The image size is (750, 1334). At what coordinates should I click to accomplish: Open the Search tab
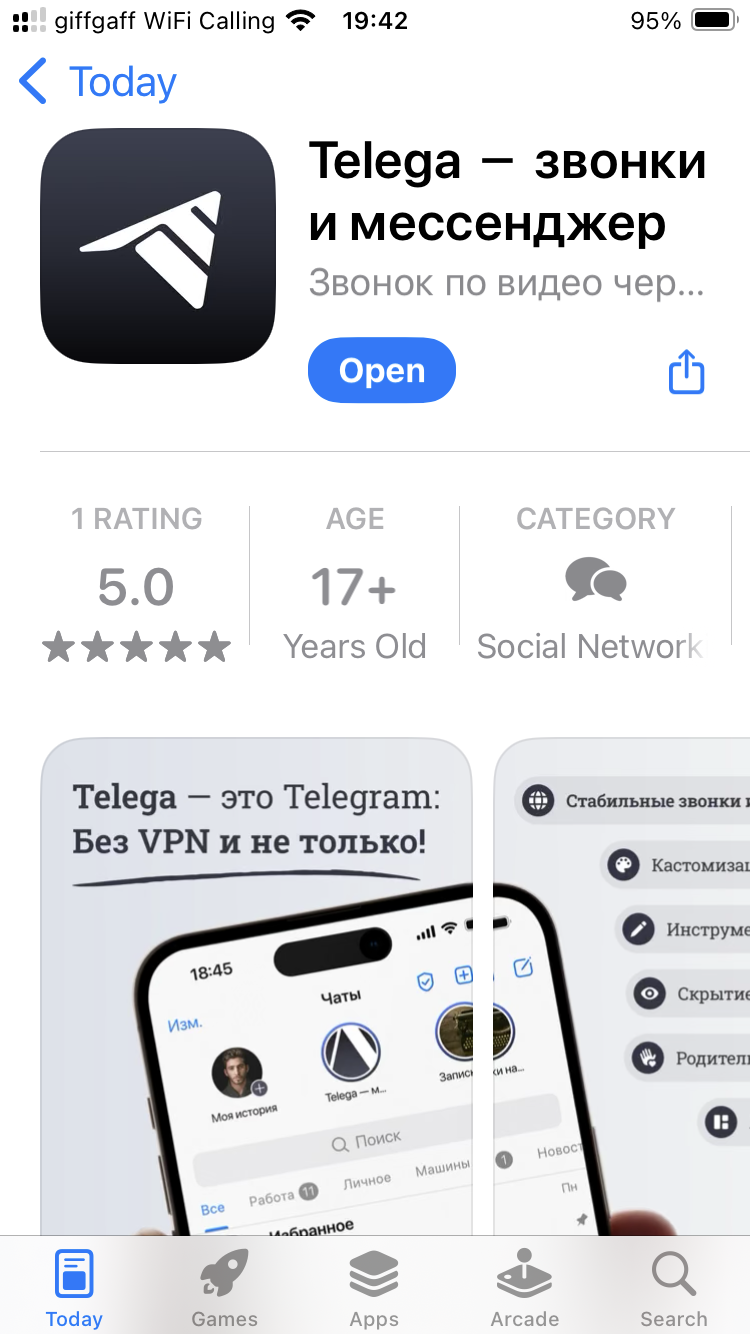tap(674, 1288)
